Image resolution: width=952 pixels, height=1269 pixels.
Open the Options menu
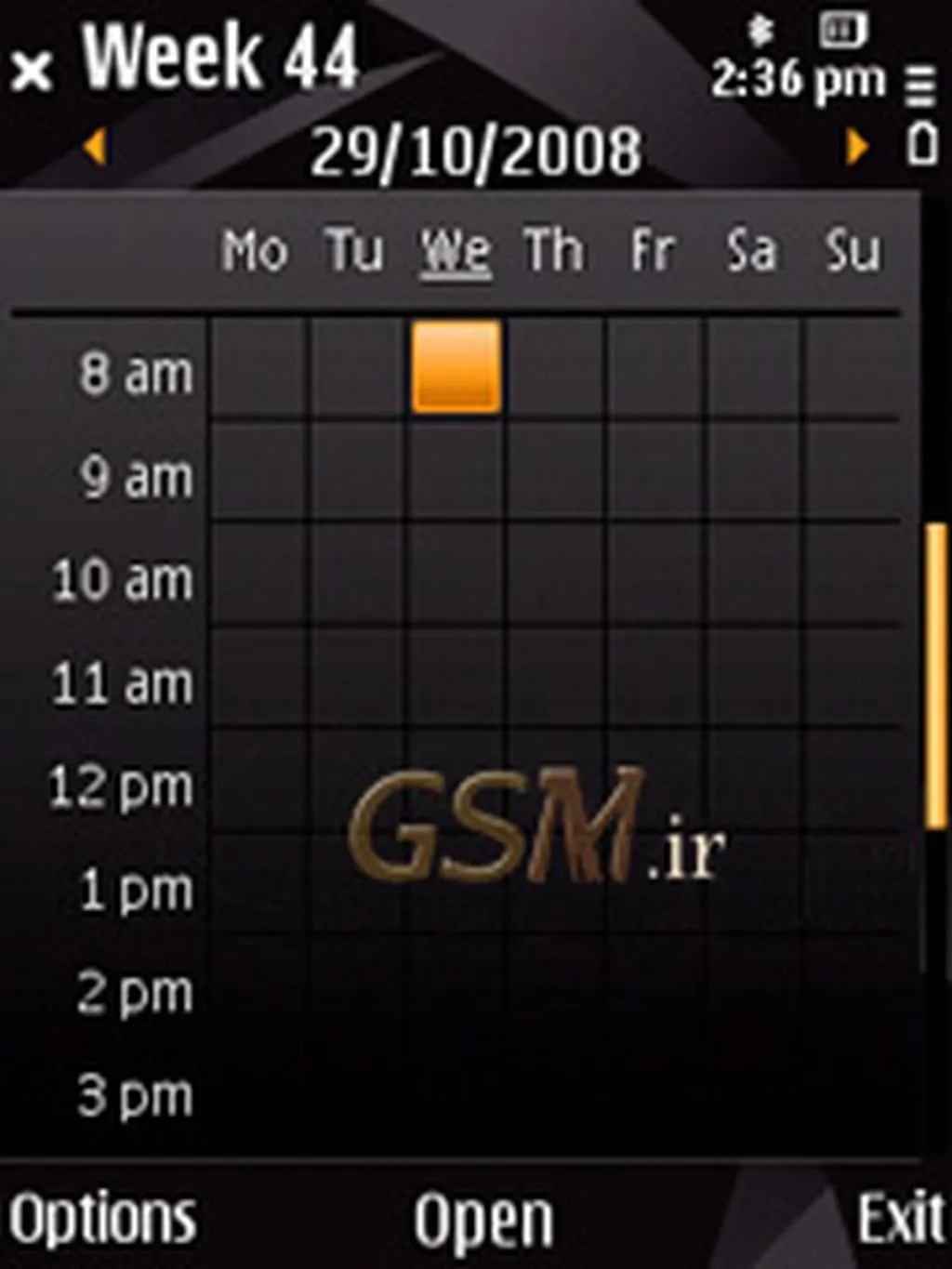coord(102,1219)
